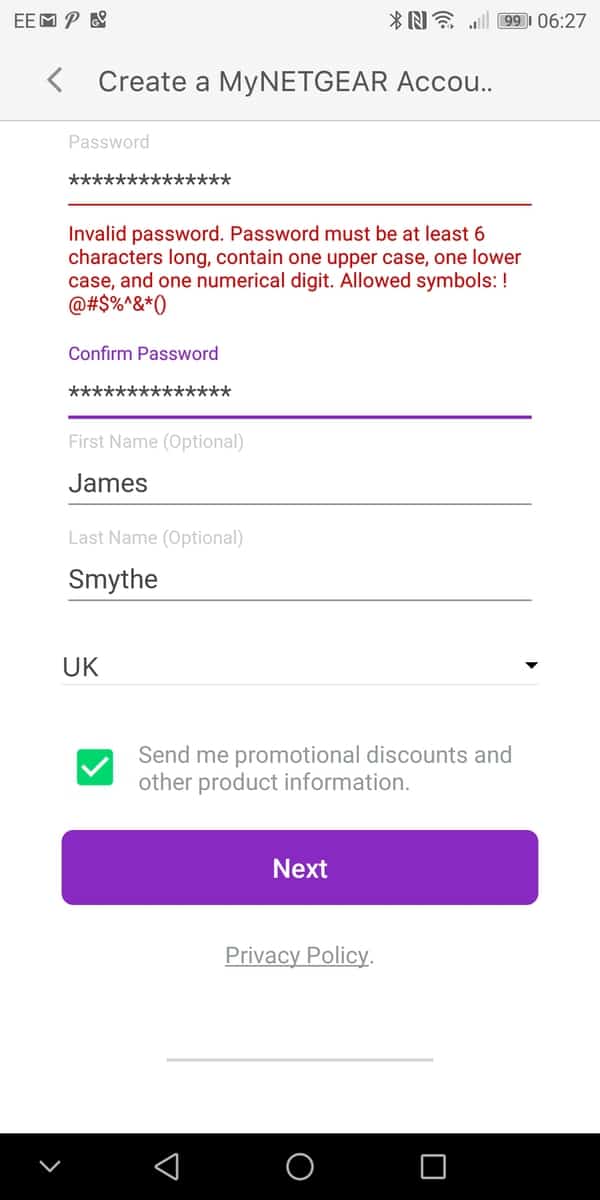Open the Privacy Policy link
The width and height of the screenshot is (600, 1200).
click(x=297, y=955)
